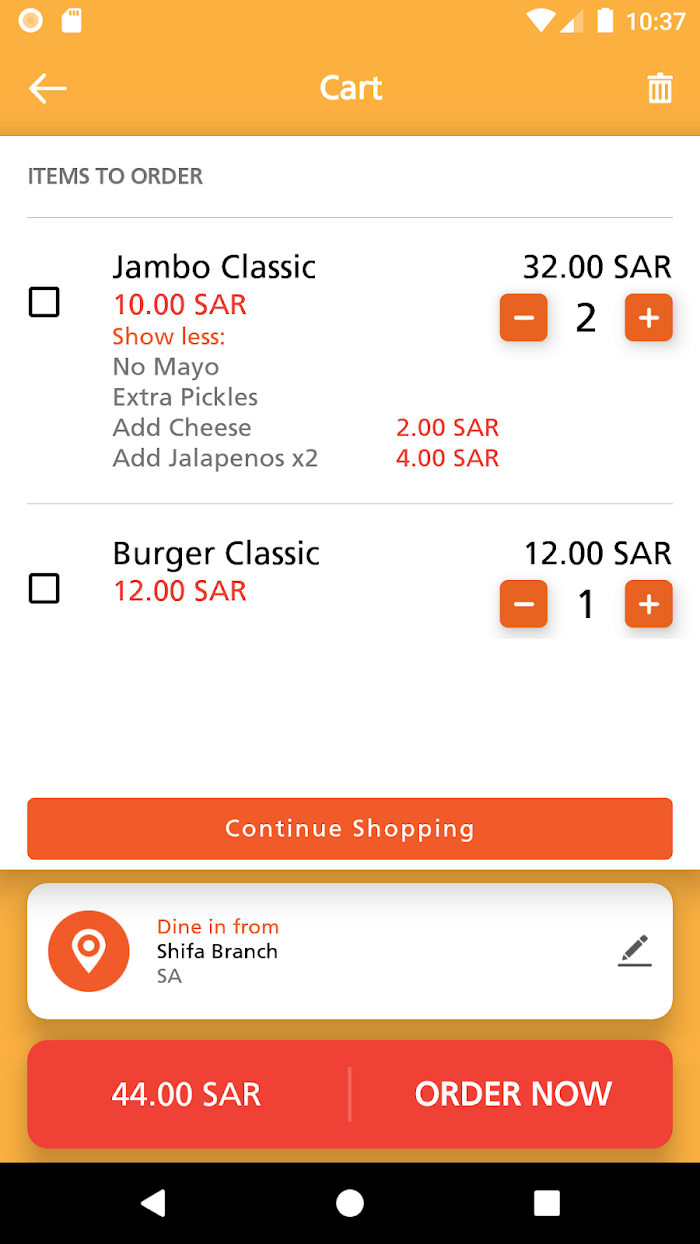Tap Continue Shopping

[x=350, y=829]
